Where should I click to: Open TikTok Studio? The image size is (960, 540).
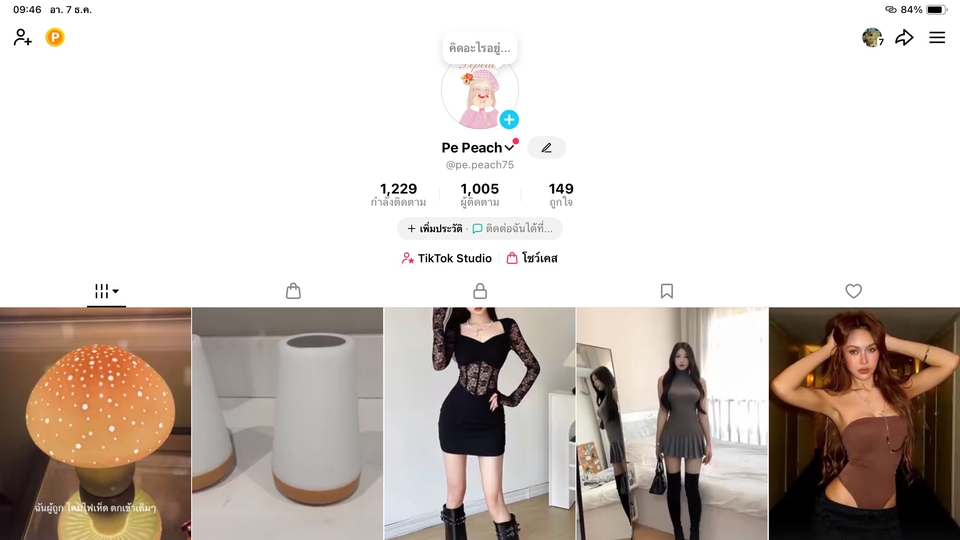447,258
